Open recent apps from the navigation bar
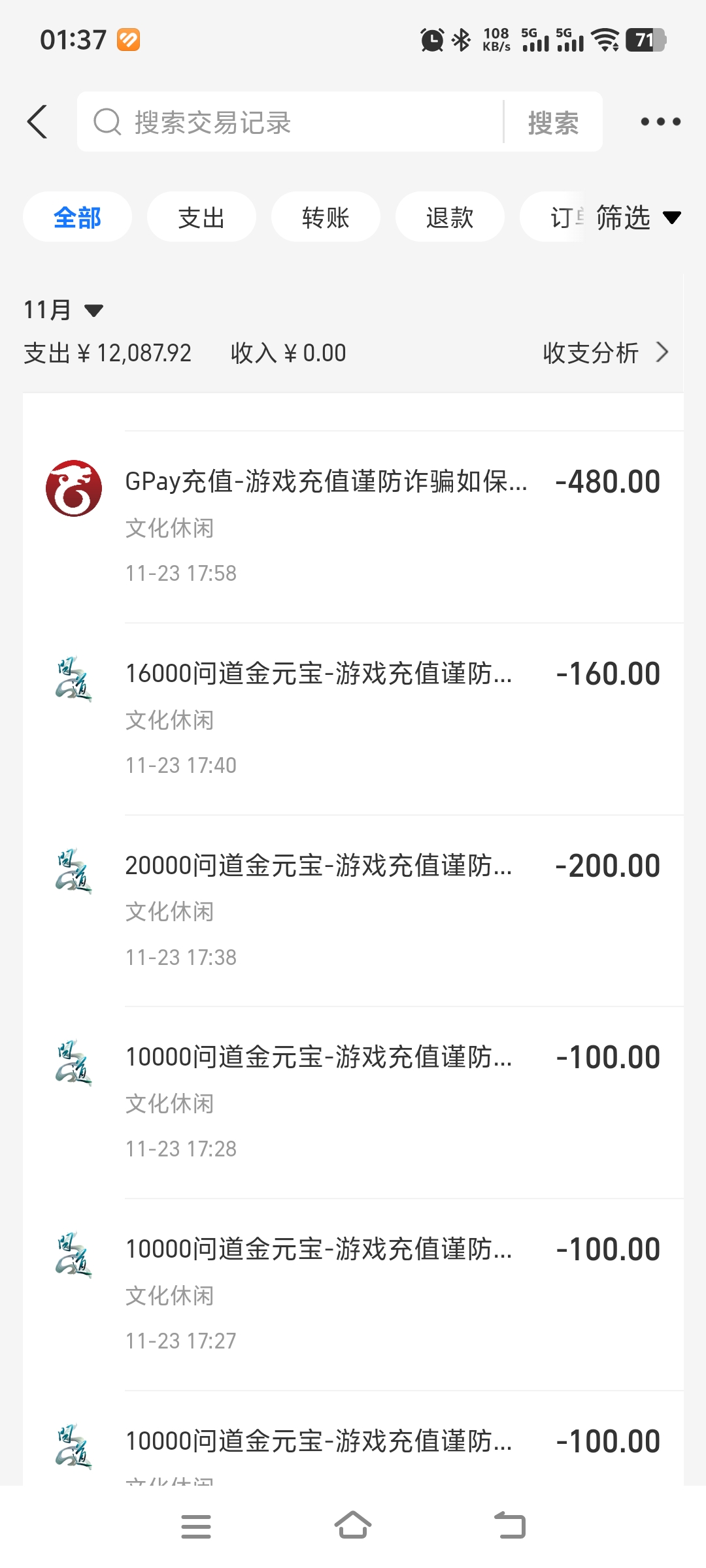The height and width of the screenshot is (1568, 706). pos(196,1526)
